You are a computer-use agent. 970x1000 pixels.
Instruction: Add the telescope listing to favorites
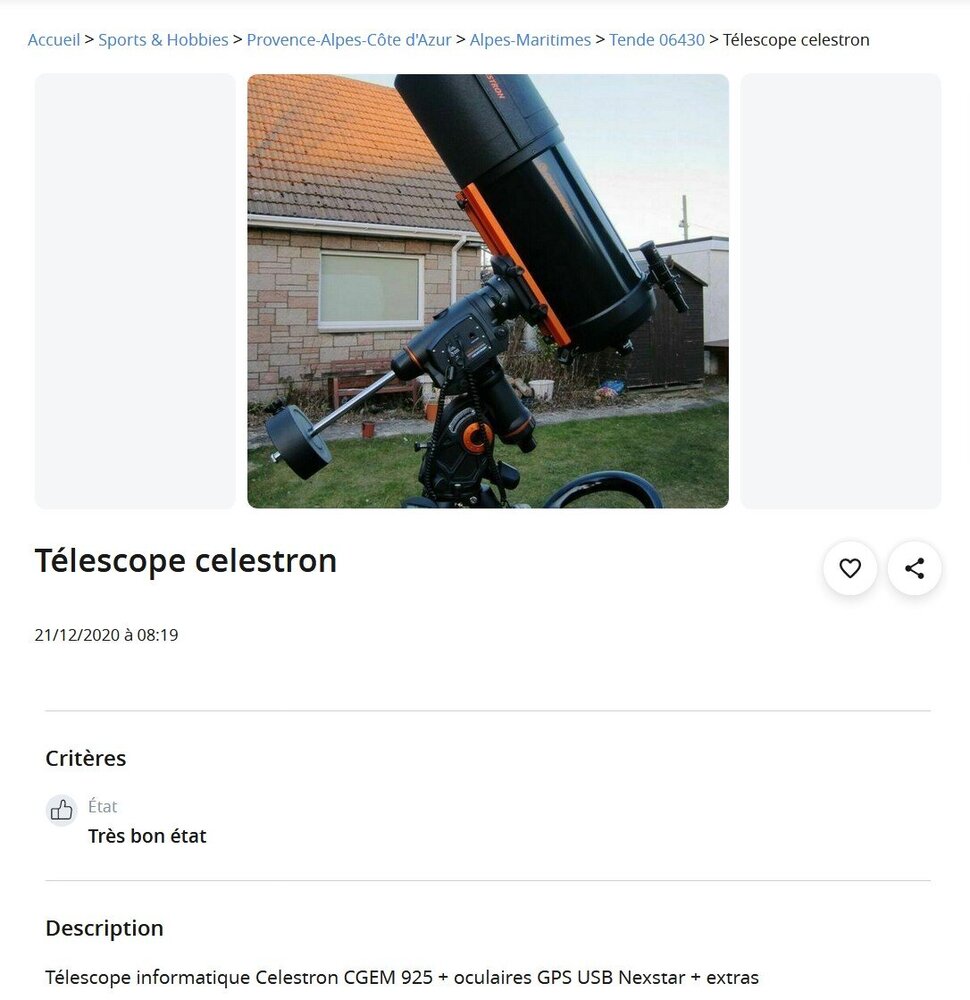click(849, 568)
